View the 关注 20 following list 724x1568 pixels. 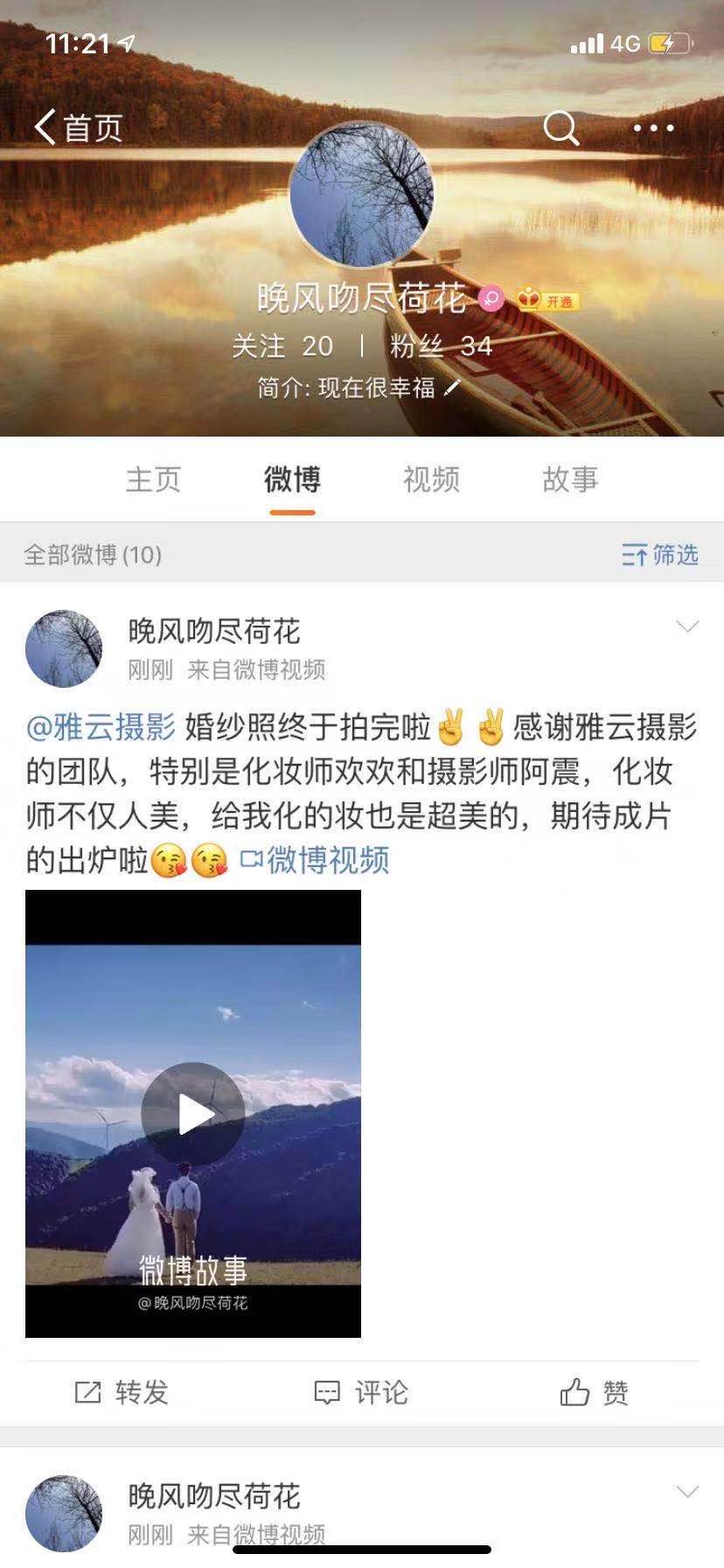click(282, 346)
